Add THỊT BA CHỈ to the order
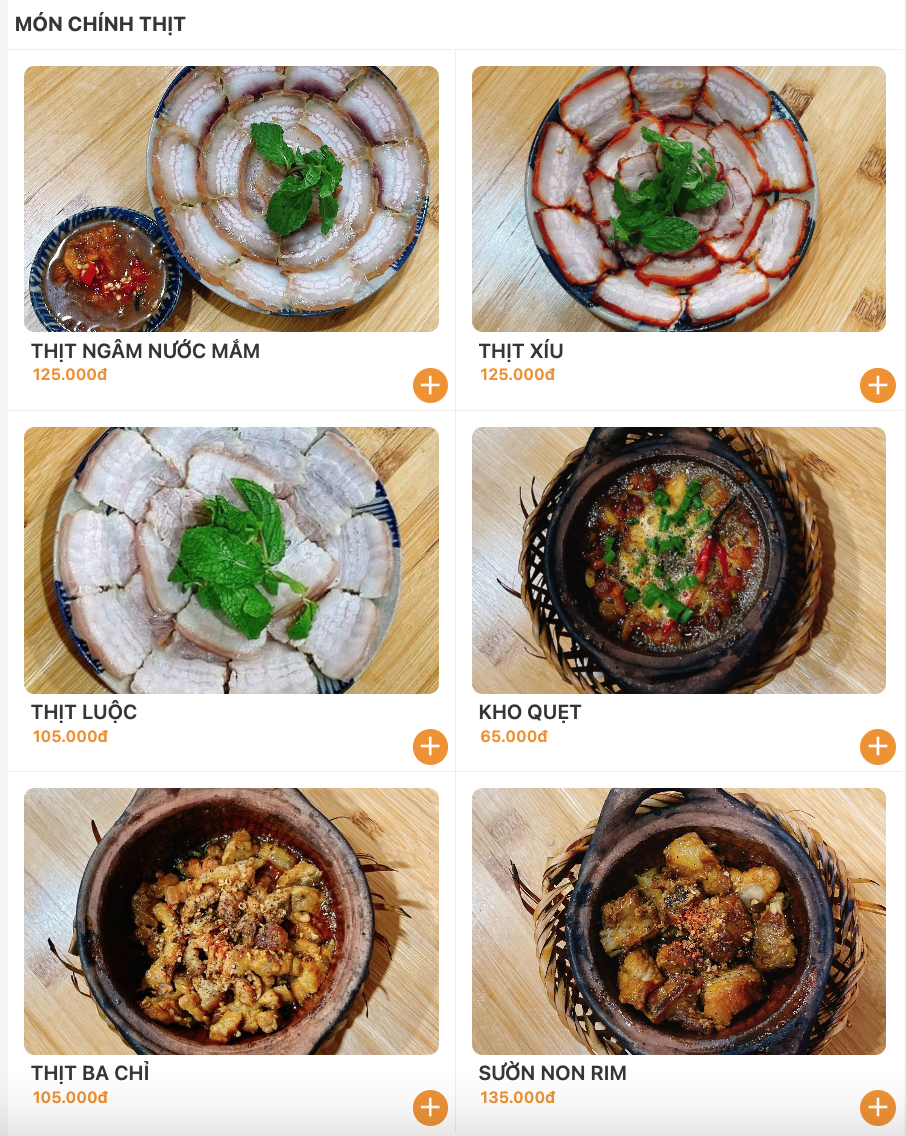 430,1107
